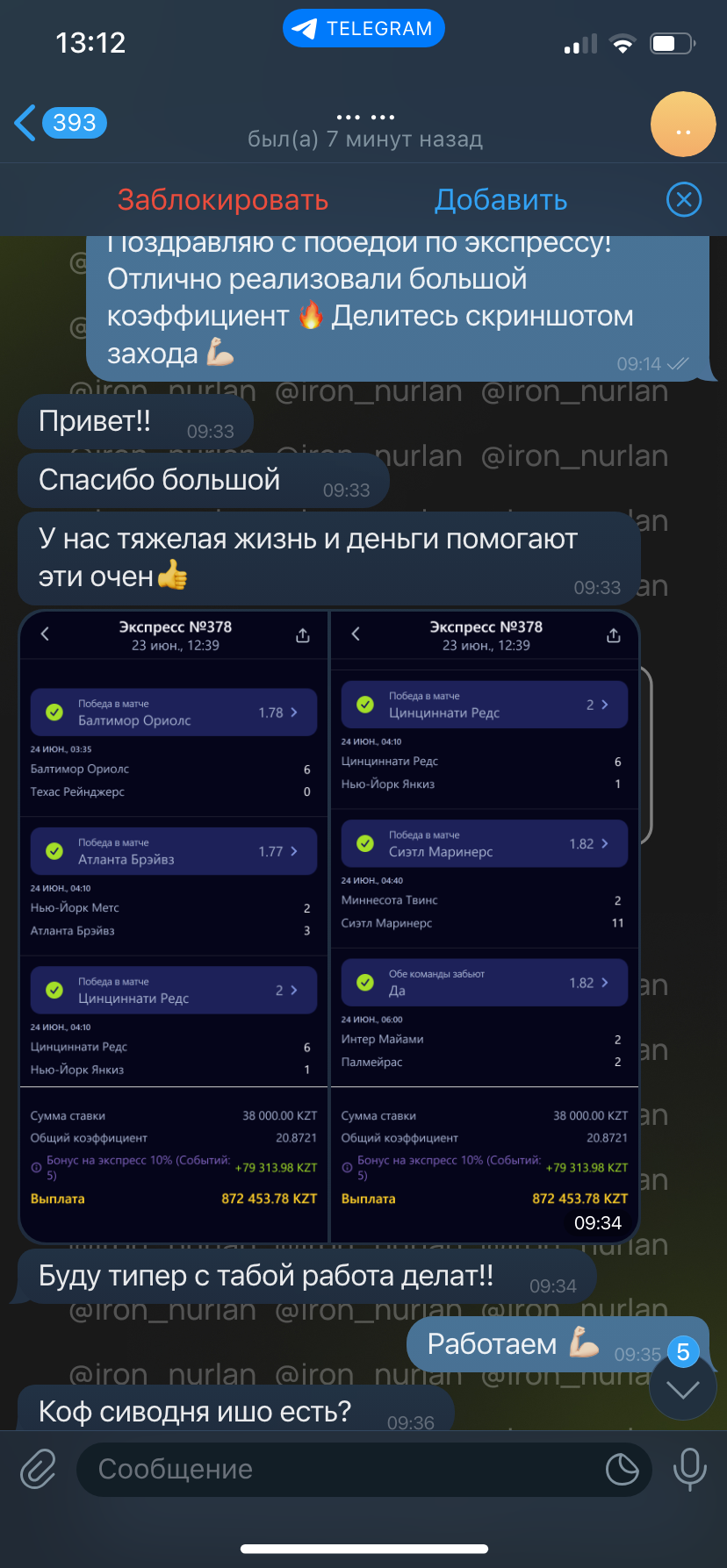Open the attachment paperclip menu

tap(39, 1469)
